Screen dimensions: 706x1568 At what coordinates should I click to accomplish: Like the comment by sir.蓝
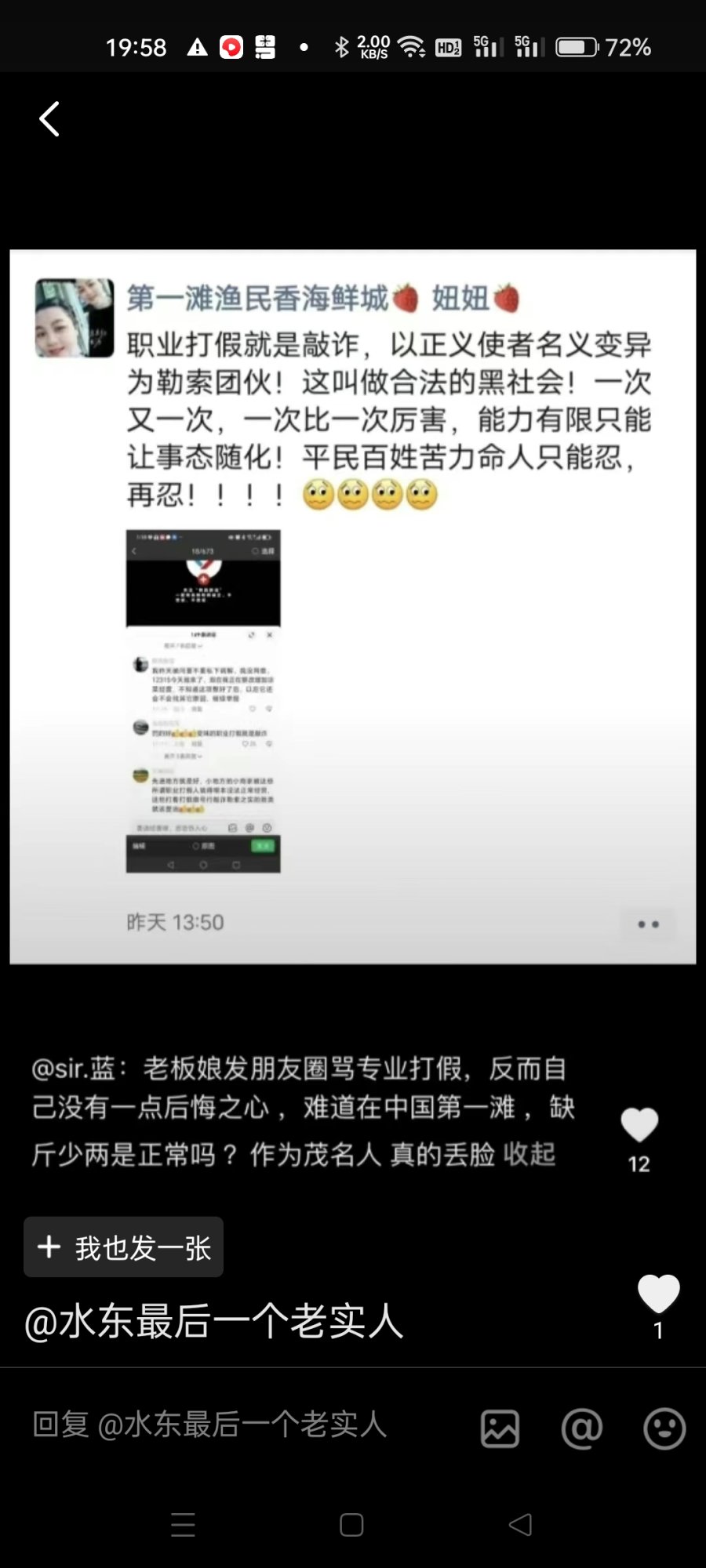[639, 1126]
